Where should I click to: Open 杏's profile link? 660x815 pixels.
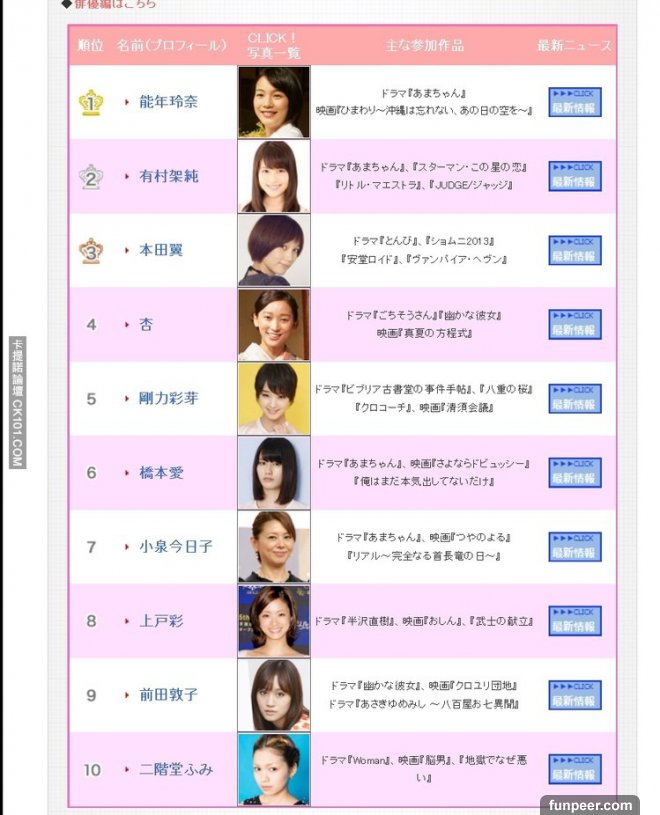146,324
